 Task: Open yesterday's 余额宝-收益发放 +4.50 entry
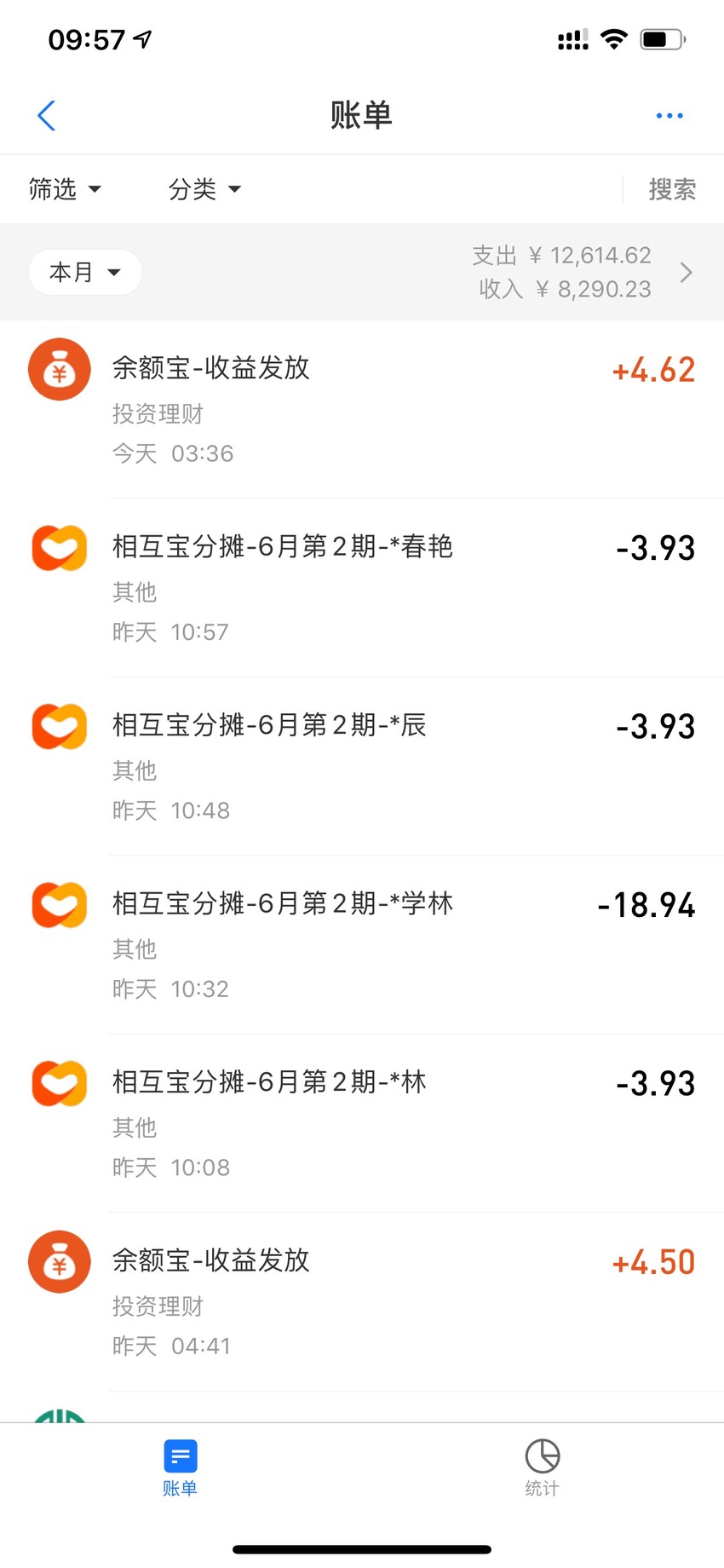pos(362,1302)
